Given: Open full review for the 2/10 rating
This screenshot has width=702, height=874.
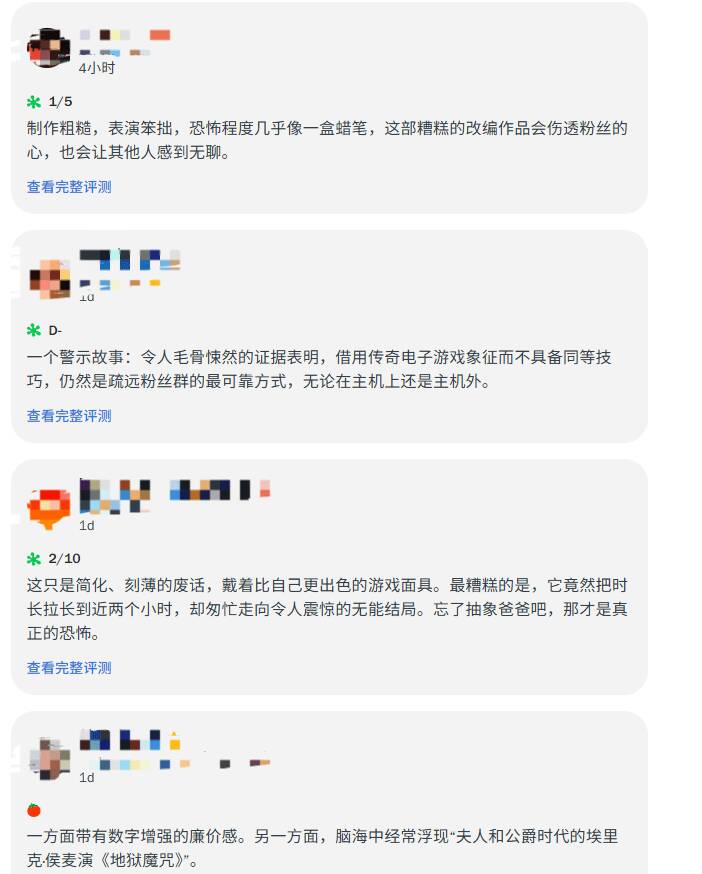Looking at the screenshot, I should [69, 668].
